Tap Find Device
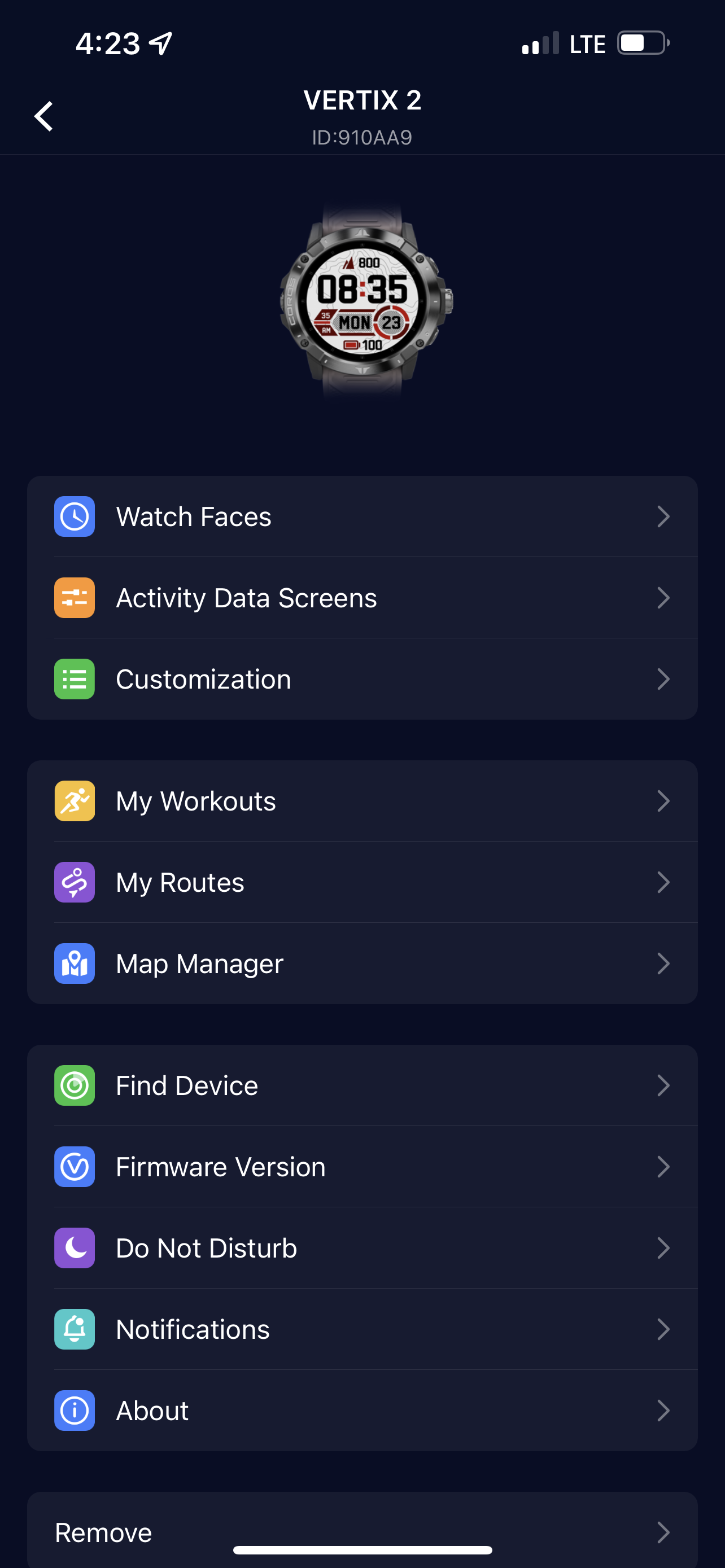The image size is (725, 1568). (362, 1085)
